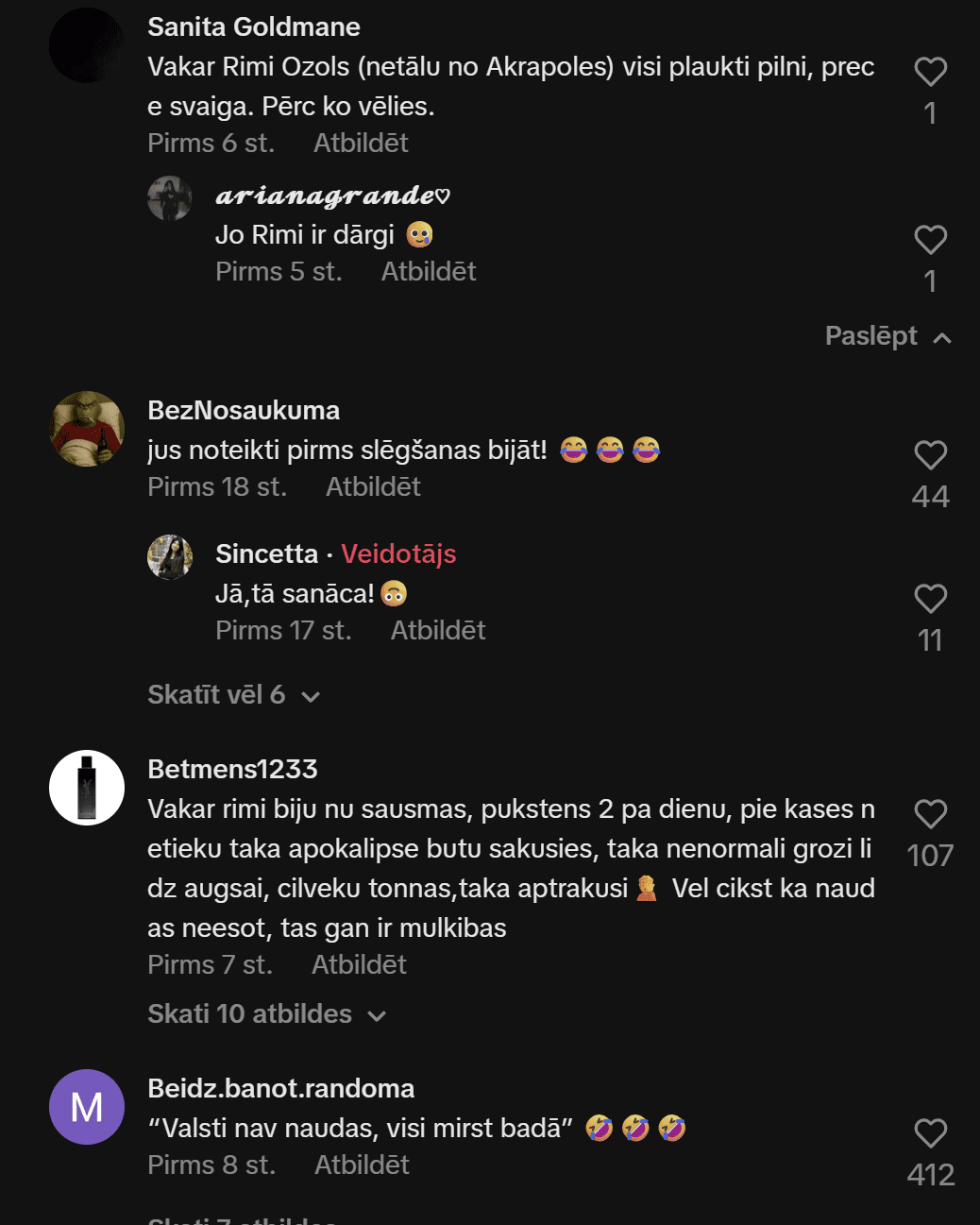
Task: Expand "Skatīt vēl 6" replies
Action: click(233, 695)
